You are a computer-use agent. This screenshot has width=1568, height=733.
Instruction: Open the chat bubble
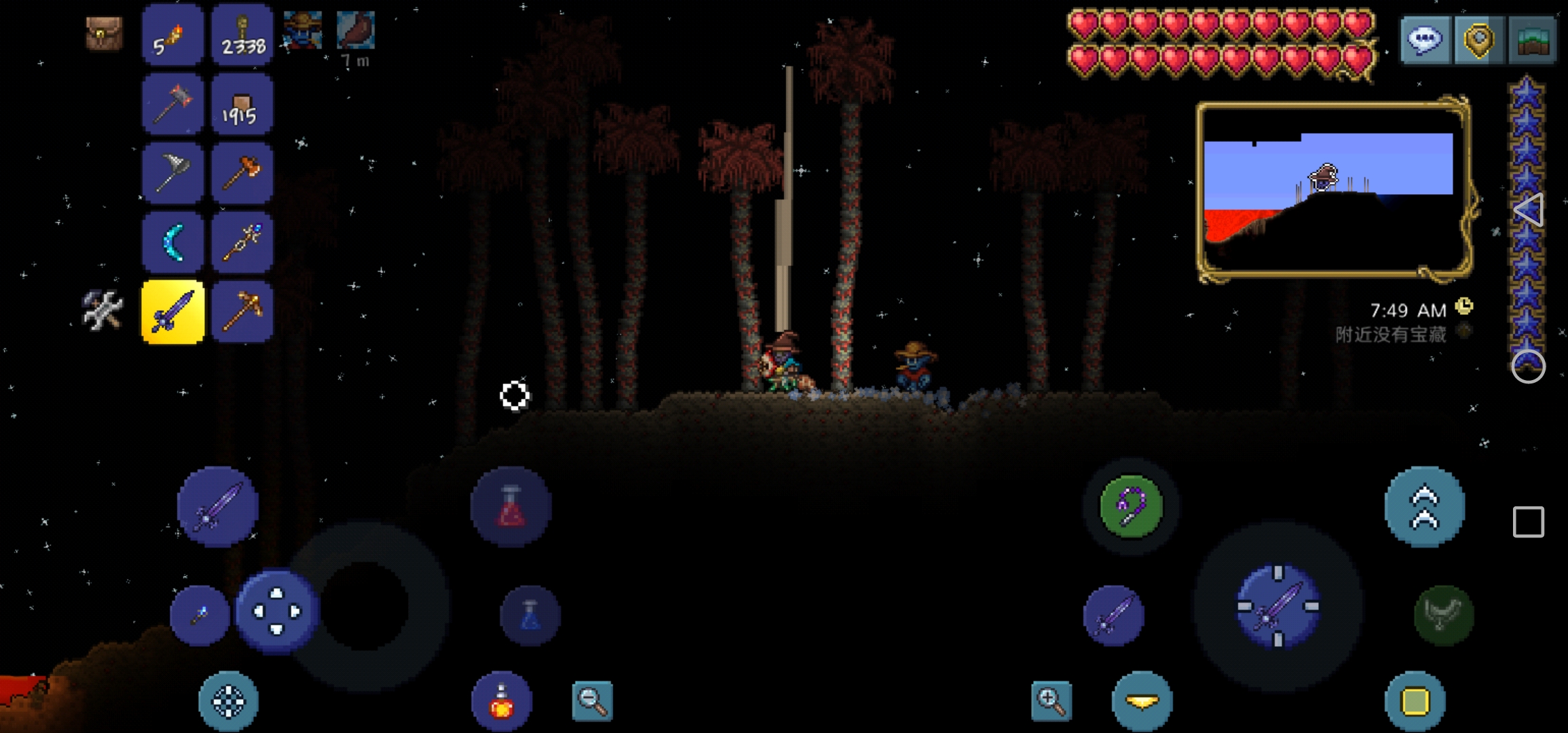pyautogui.click(x=1424, y=39)
